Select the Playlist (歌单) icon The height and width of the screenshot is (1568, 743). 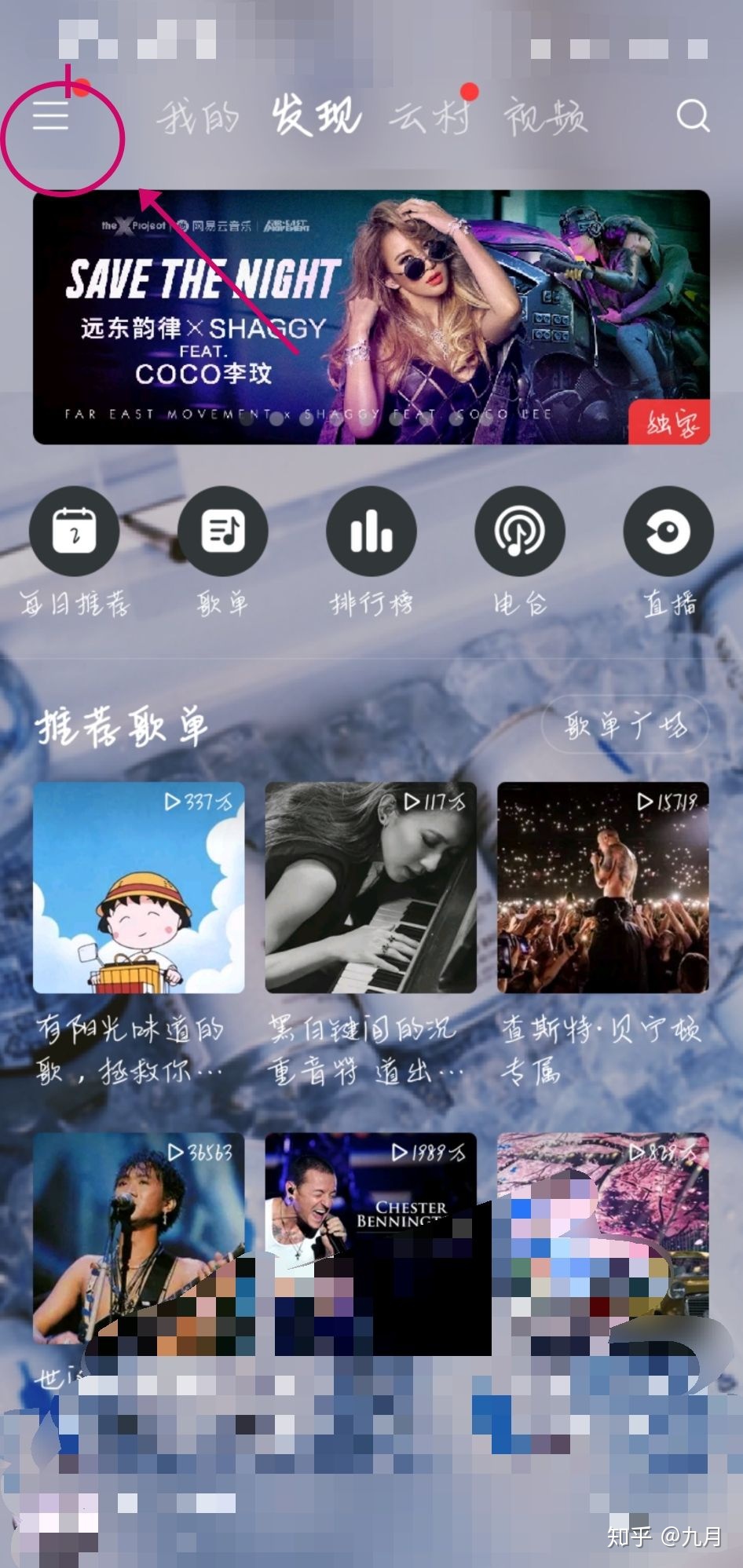(x=223, y=531)
